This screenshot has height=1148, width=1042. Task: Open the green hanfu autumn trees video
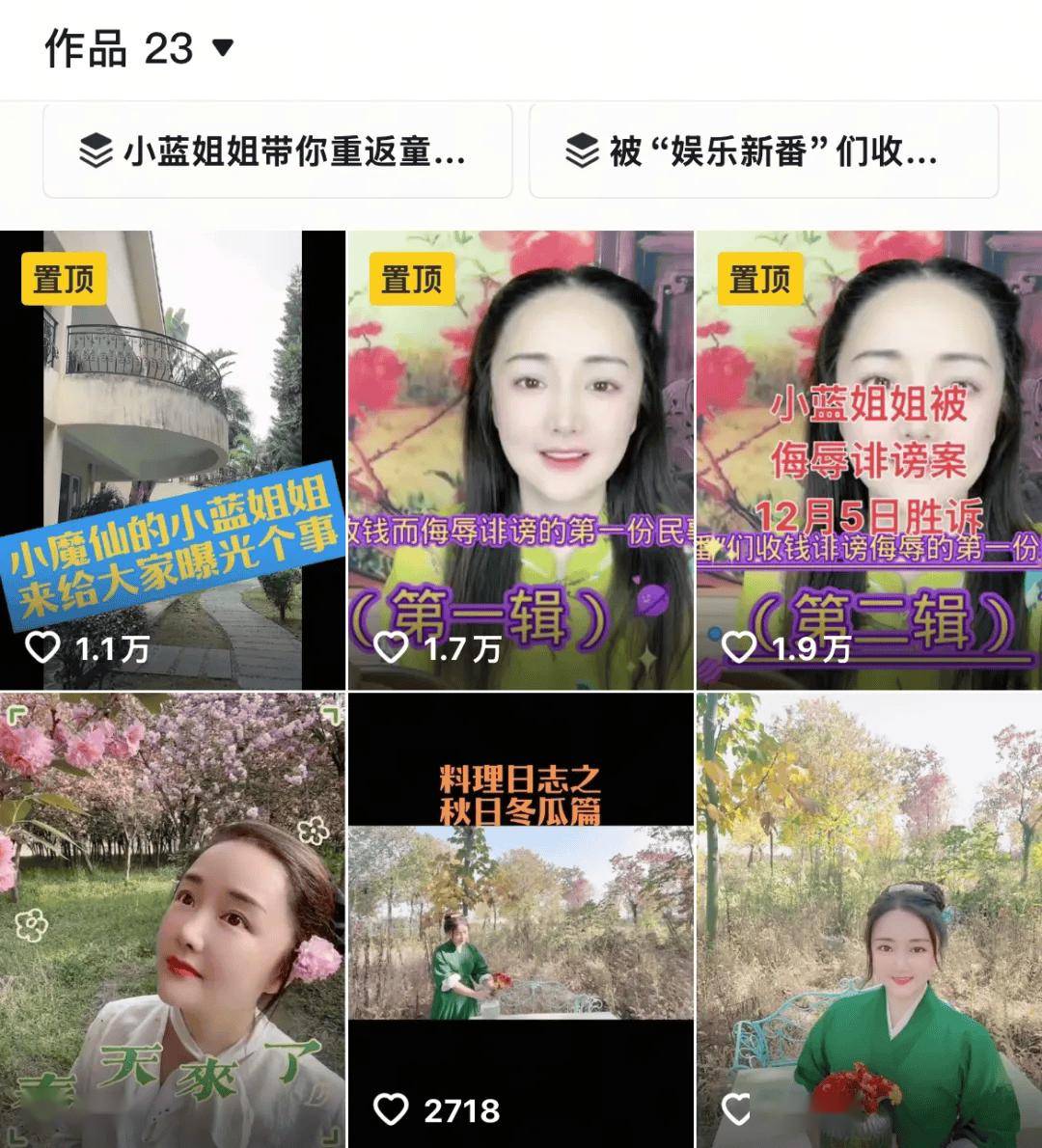[x=868, y=919]
